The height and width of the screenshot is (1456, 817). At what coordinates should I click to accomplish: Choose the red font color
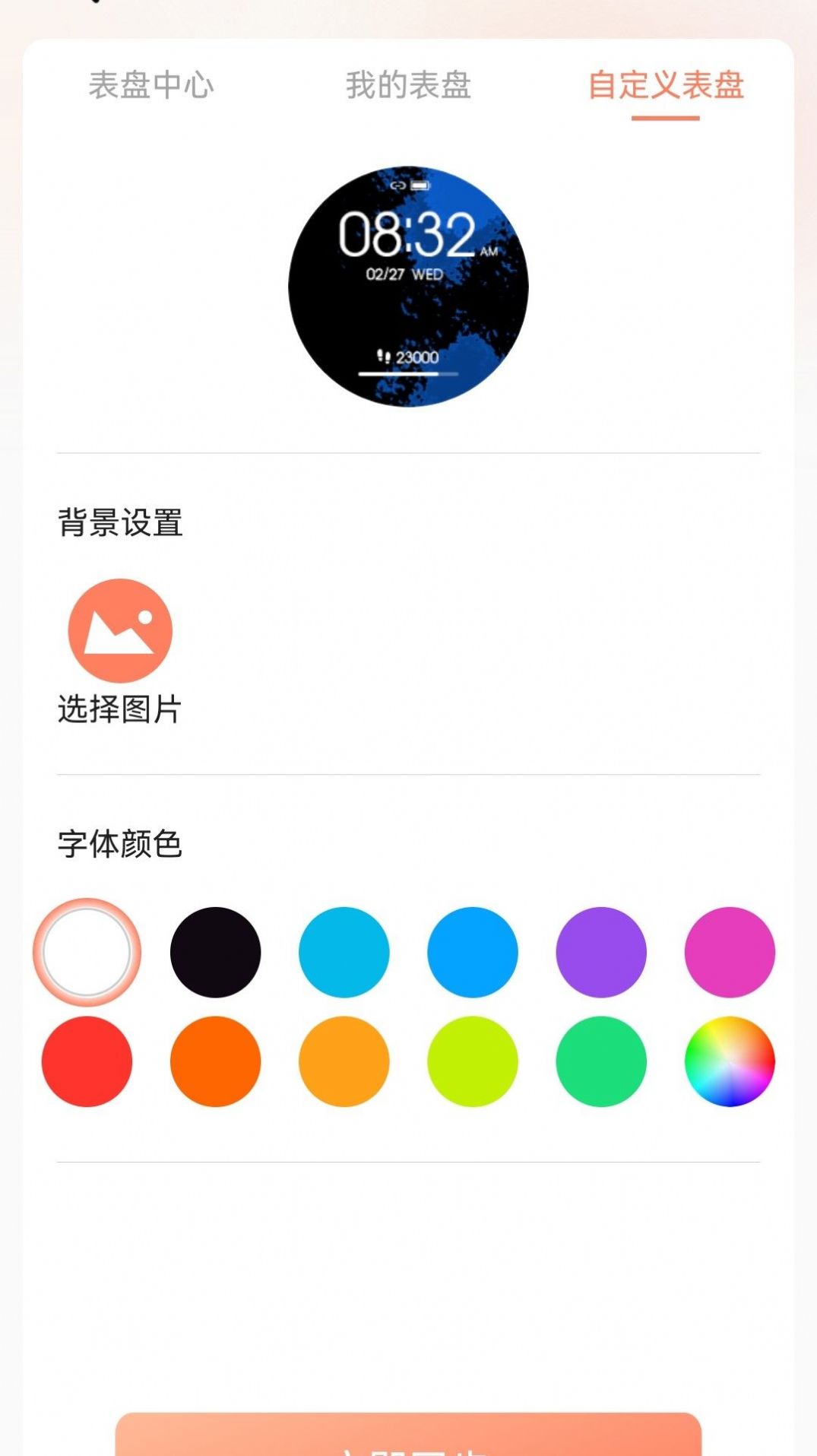point(87,1061)
